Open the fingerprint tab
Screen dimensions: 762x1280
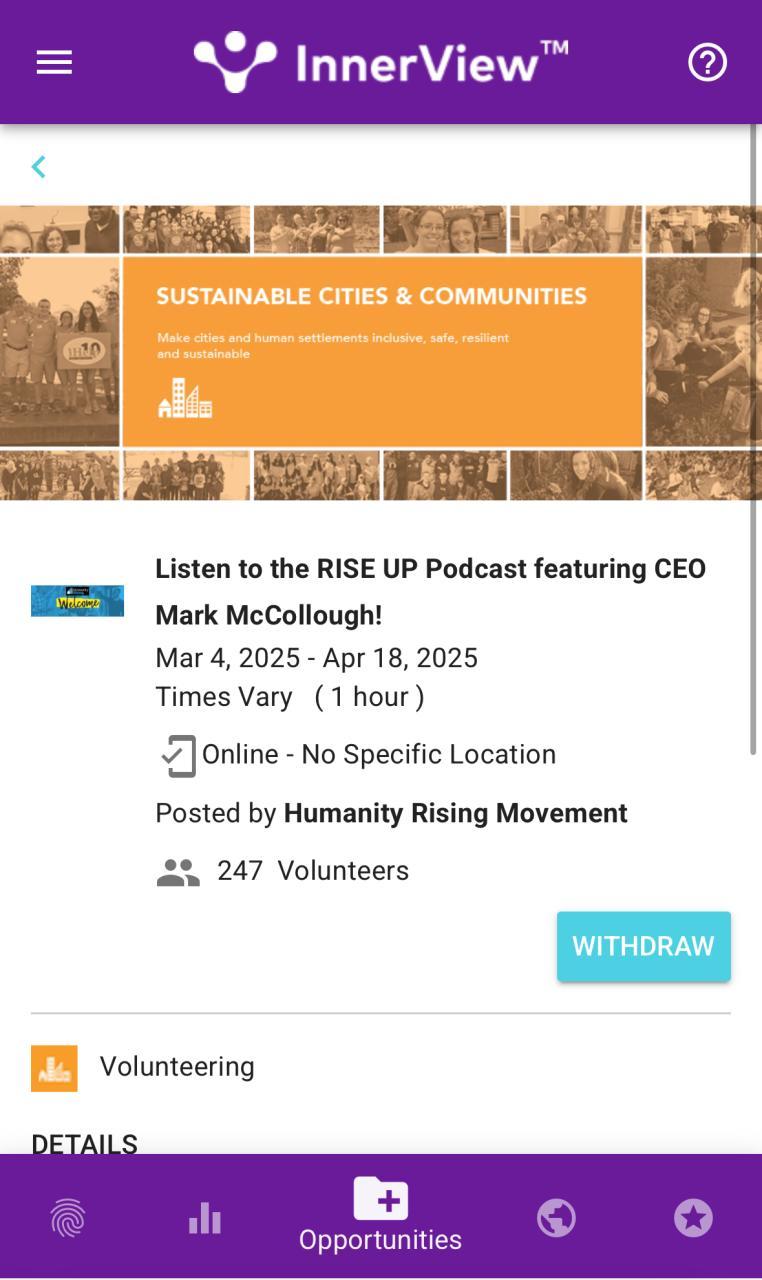[68, 1219]
